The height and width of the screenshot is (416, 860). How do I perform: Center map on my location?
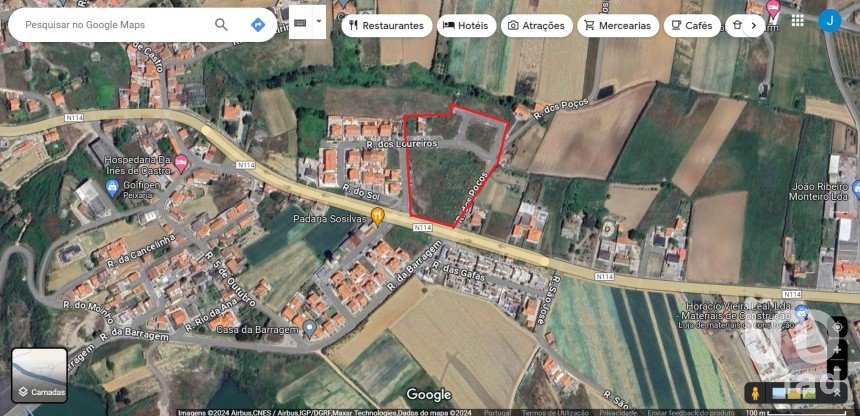(x=839, y=327)
